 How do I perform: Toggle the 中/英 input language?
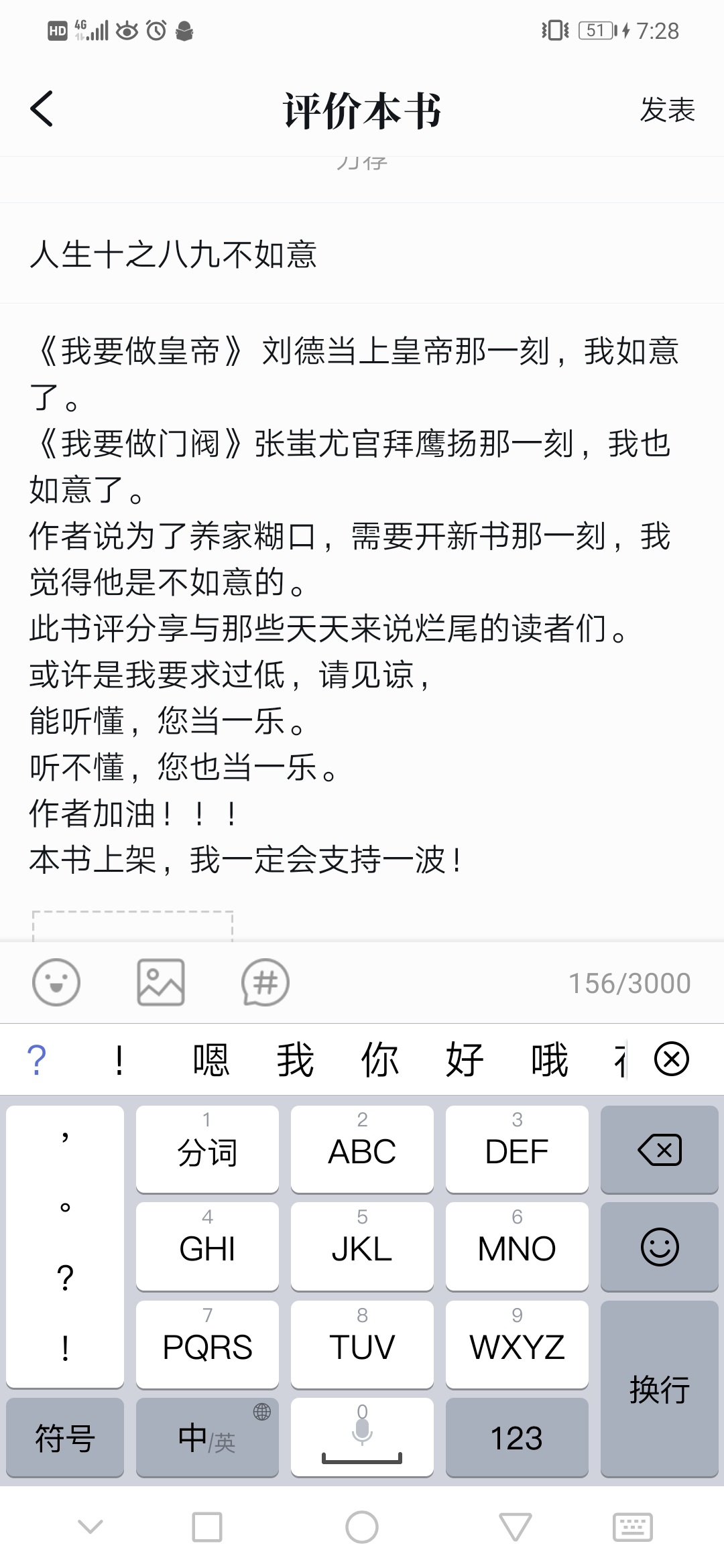click(207, 1437)
